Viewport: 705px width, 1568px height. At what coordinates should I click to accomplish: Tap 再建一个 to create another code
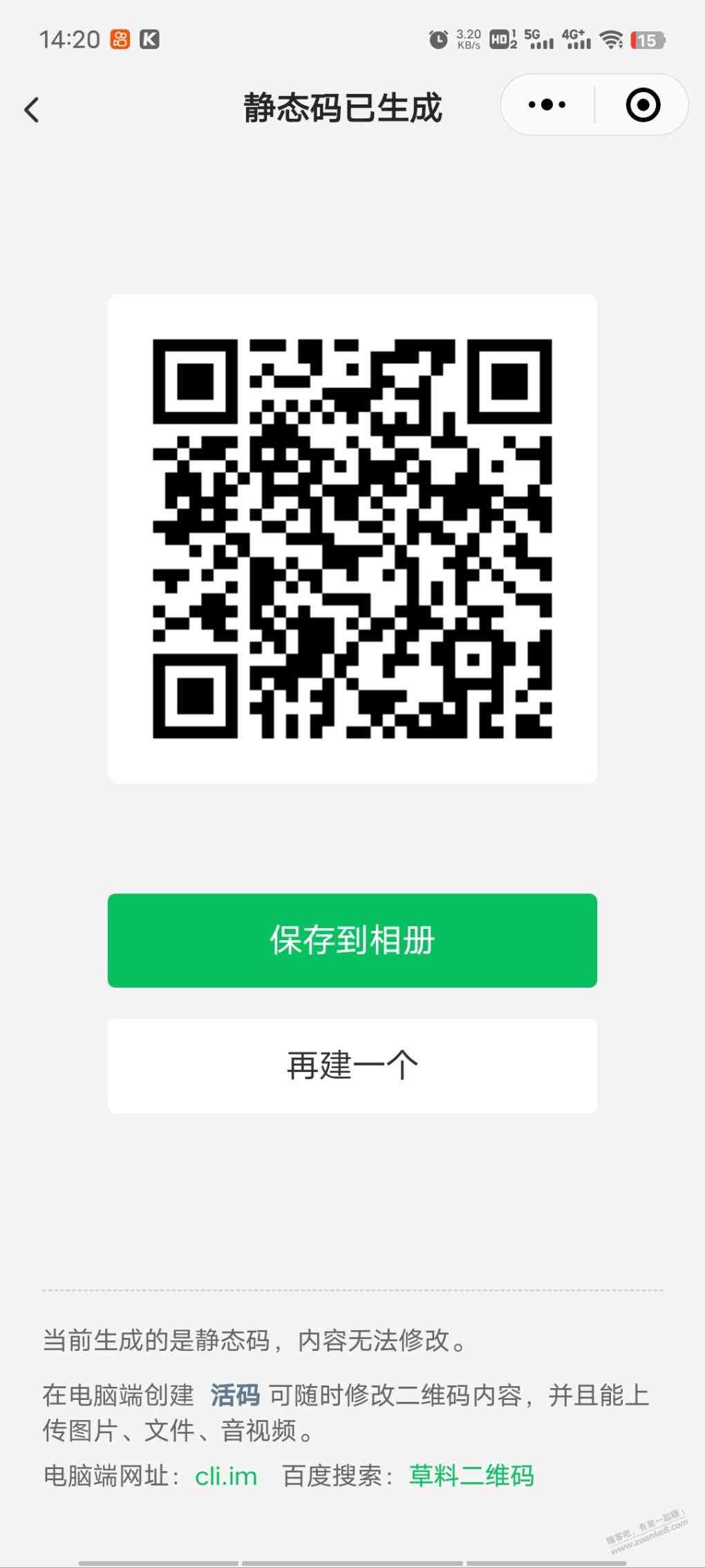click(x=352, y=1065)
